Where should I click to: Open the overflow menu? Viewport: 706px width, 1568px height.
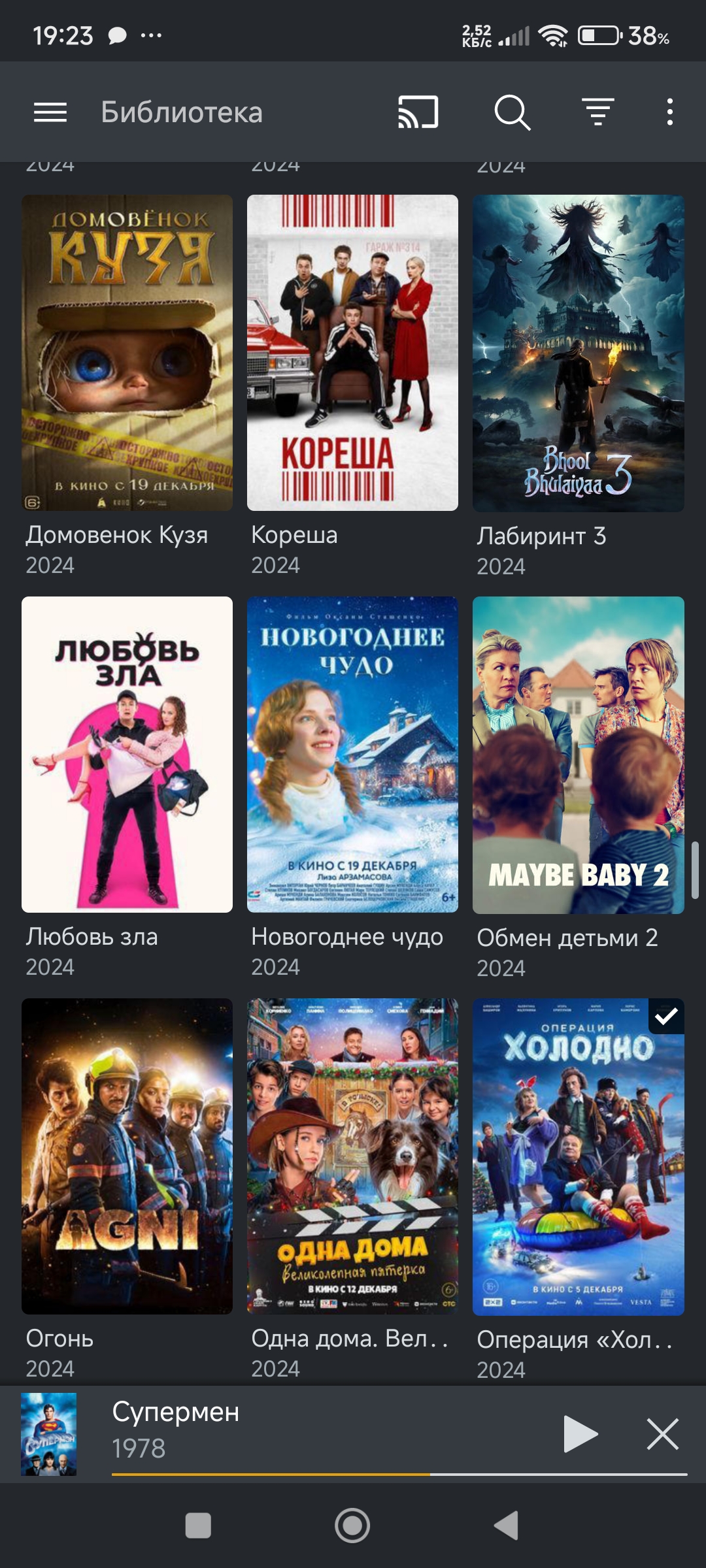(670, 112)
